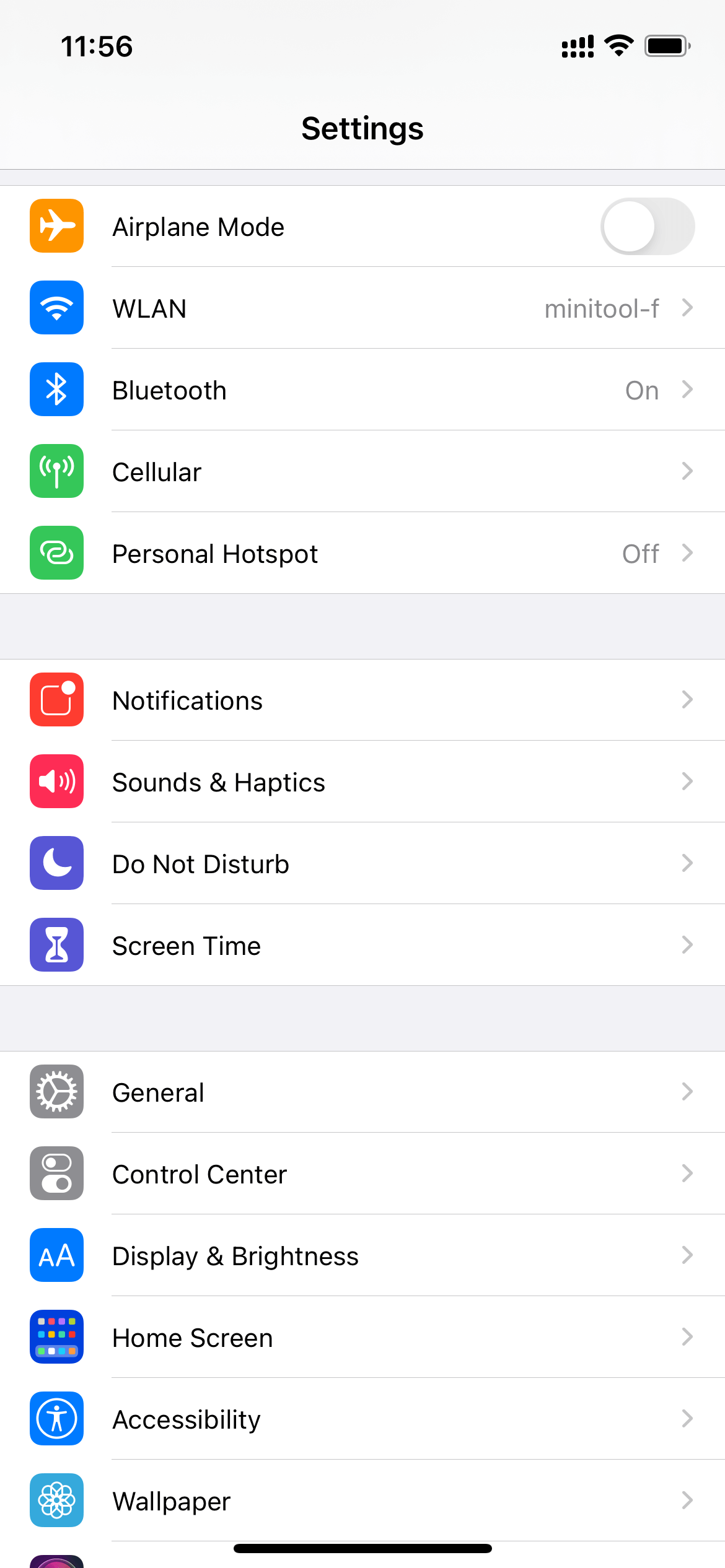Select Sounds & Haptics
This screenshot has height=1568, width=725.
click(362, 782)
